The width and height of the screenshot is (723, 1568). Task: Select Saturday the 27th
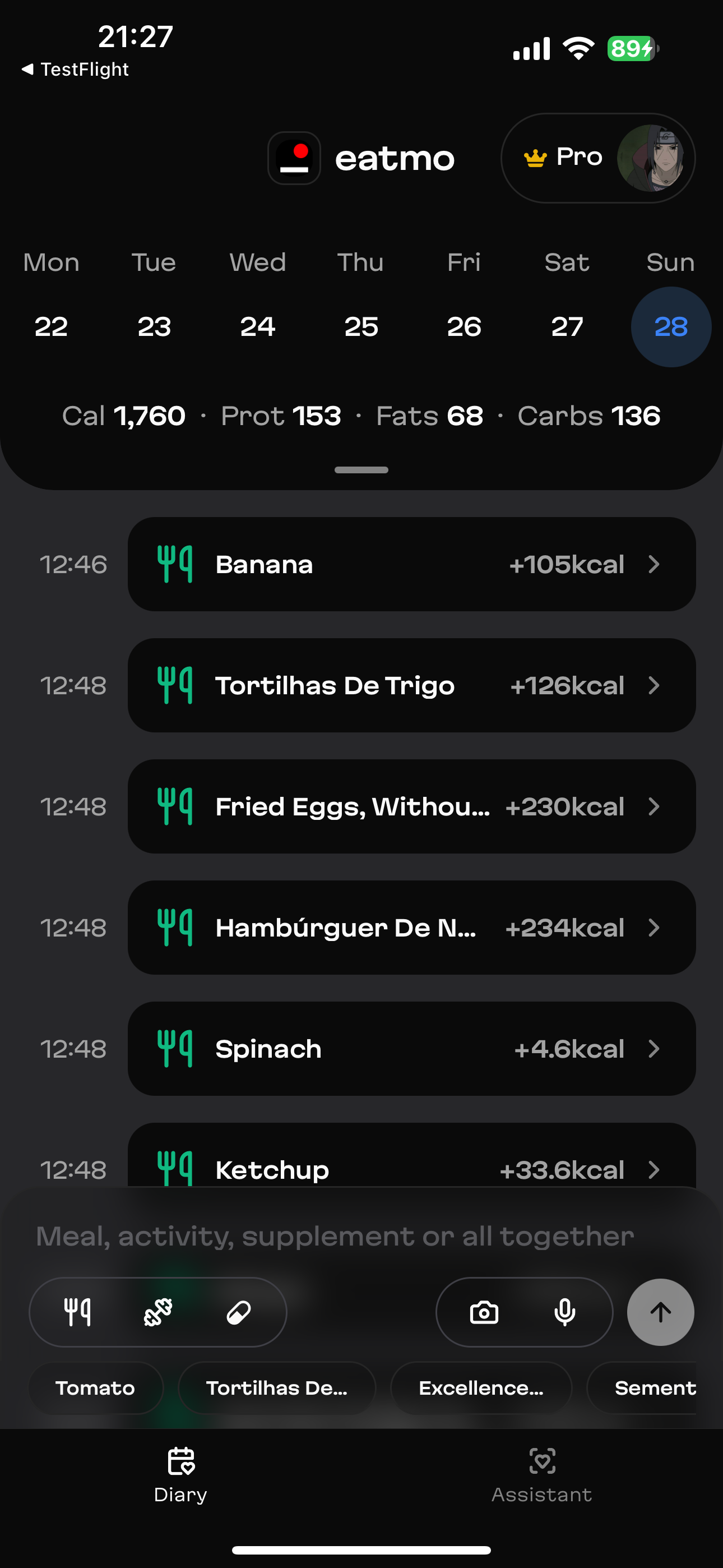pos(567,327)
